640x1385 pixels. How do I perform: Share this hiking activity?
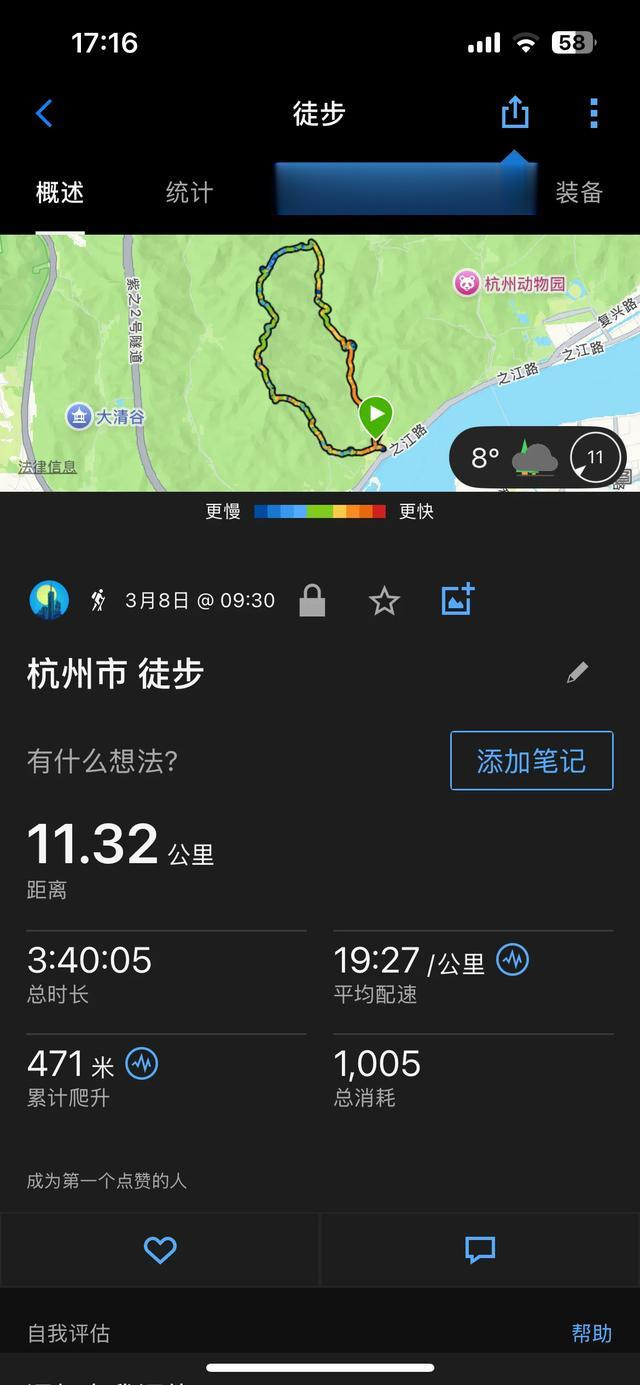[x=514, y=112]
